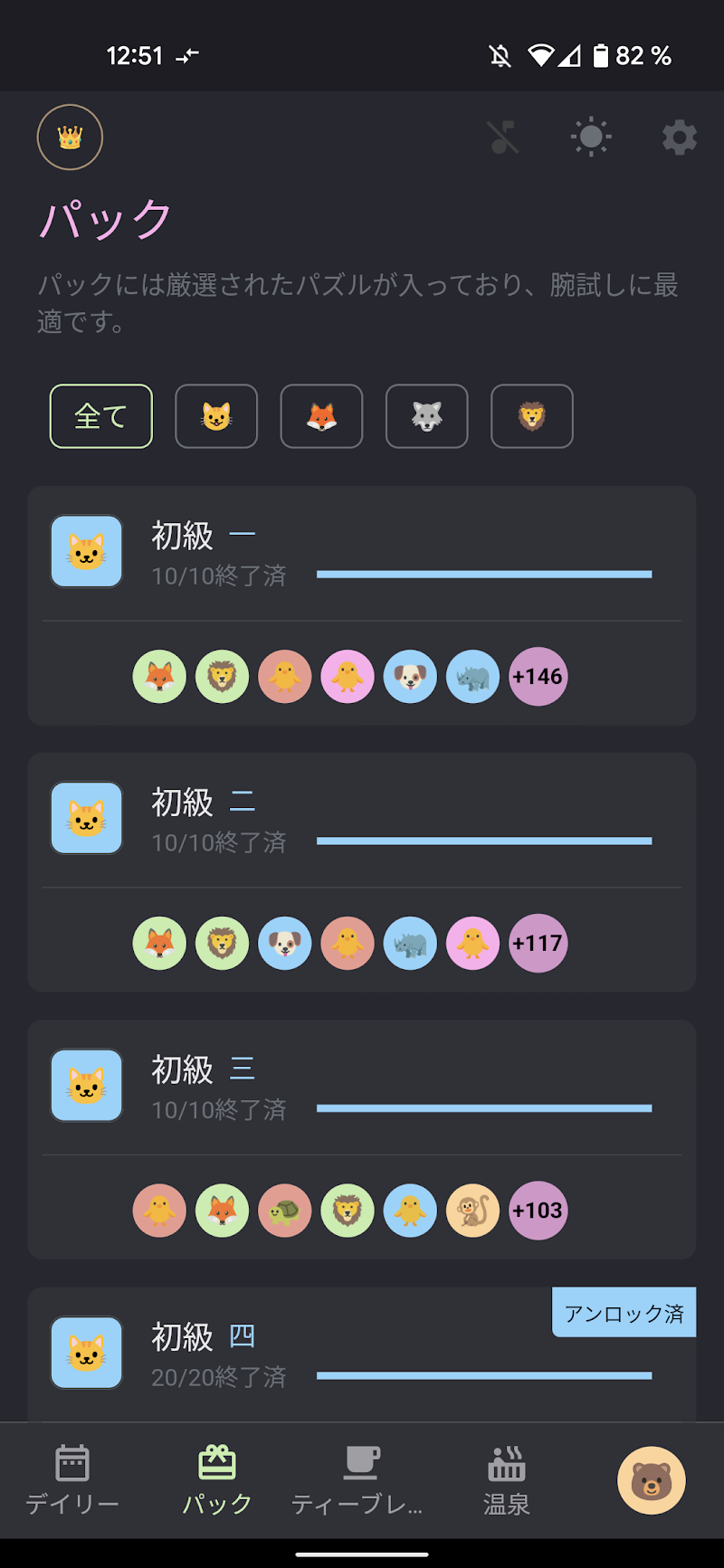This screenshot has height=1568, width=724.
Task: Switch the brightness theme
Action: point(591,138)
